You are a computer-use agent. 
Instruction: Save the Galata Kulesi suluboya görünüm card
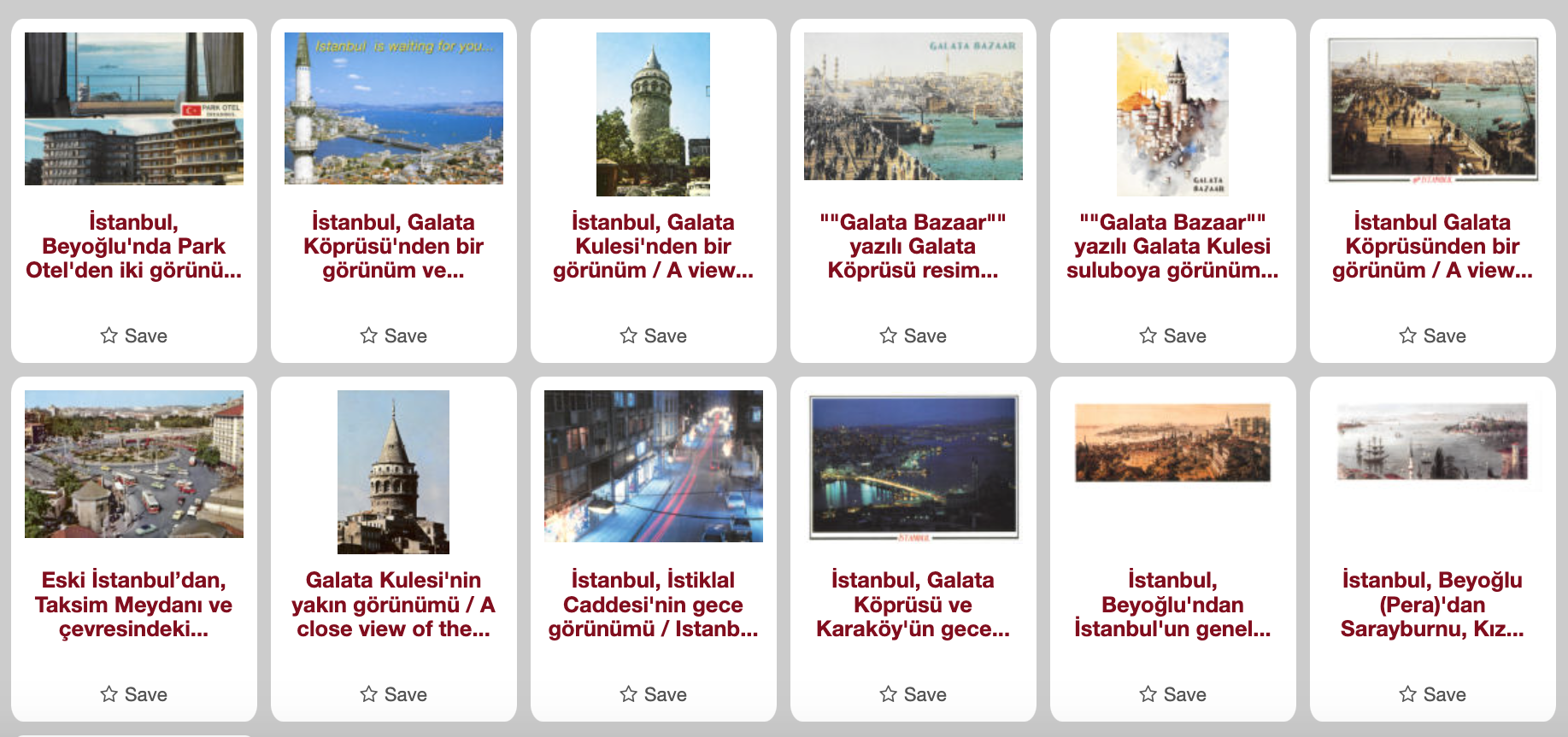[1172, 336]
